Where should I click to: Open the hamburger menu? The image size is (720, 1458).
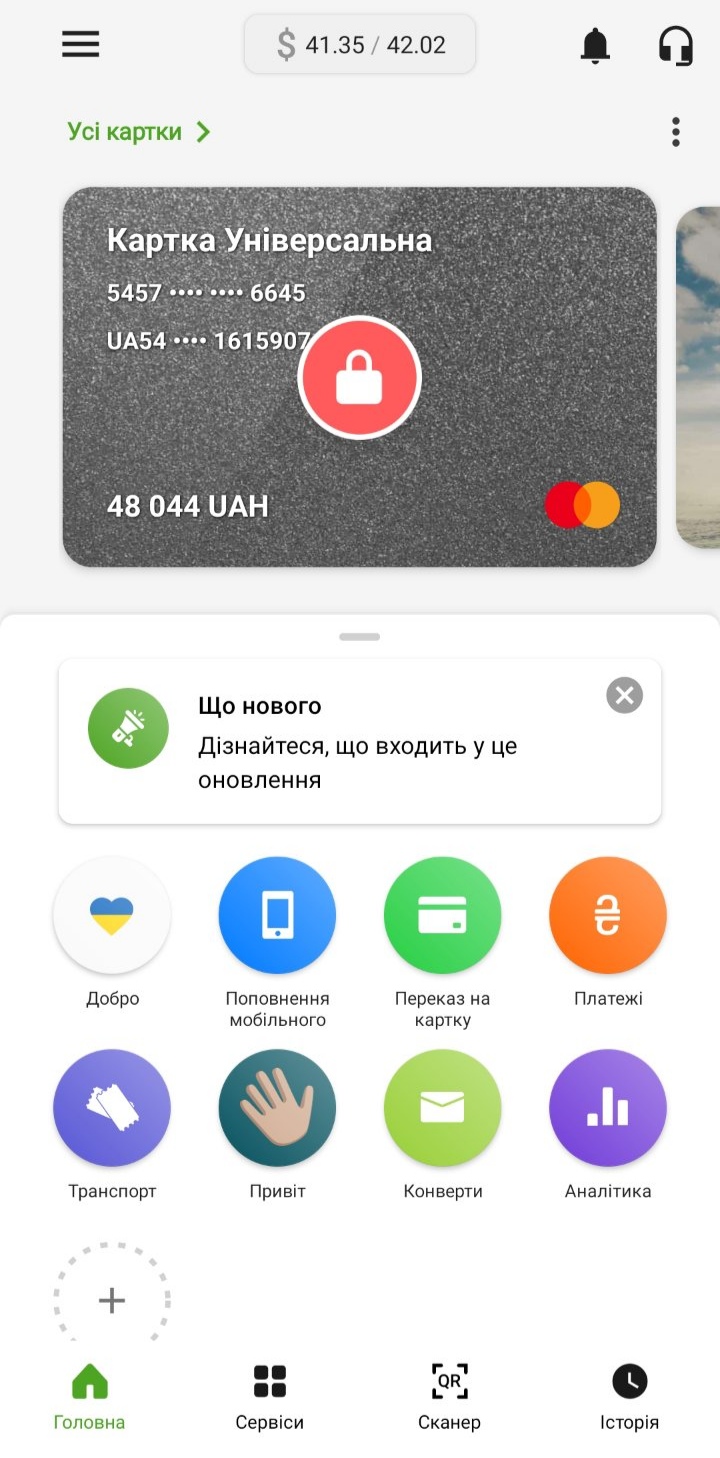[81, 44]
